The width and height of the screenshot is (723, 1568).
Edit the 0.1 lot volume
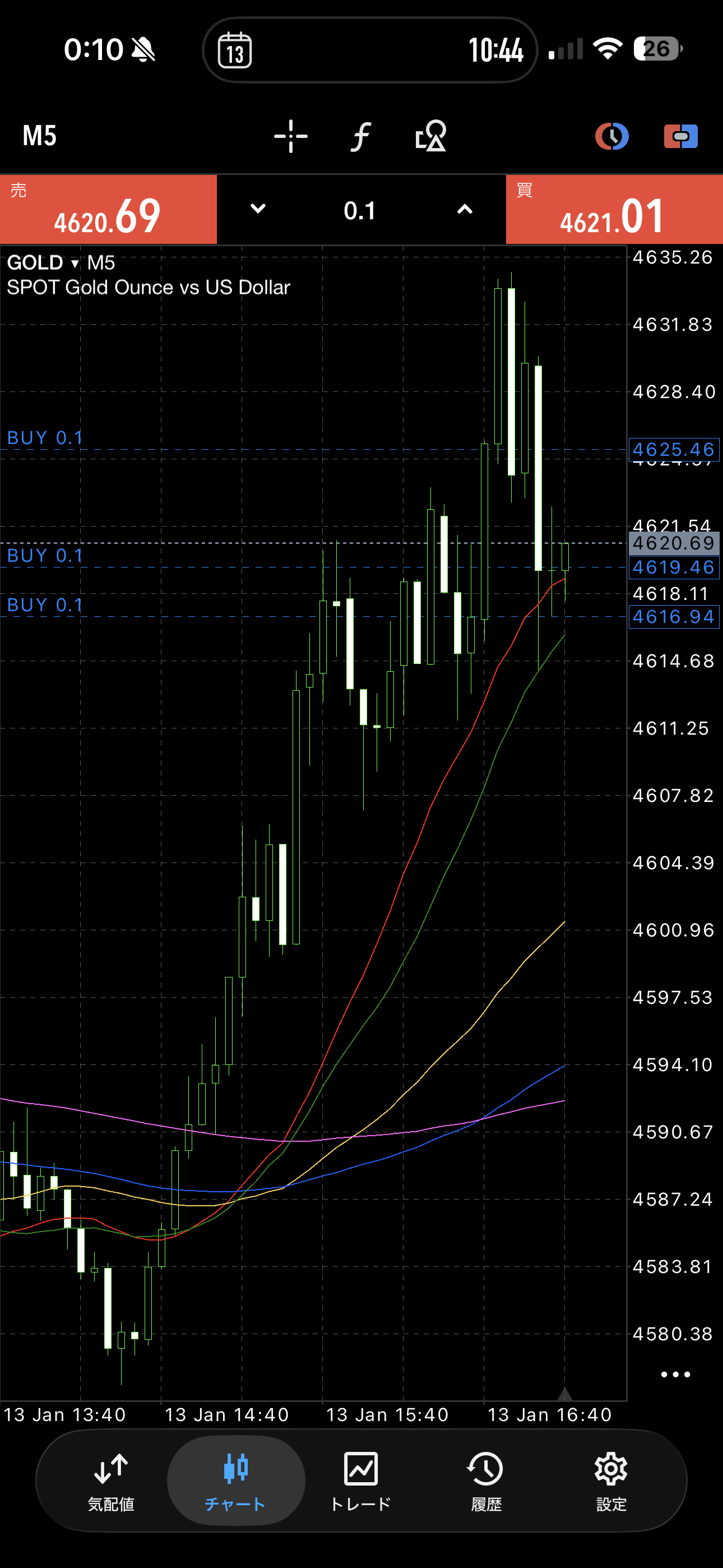[360, 211]
